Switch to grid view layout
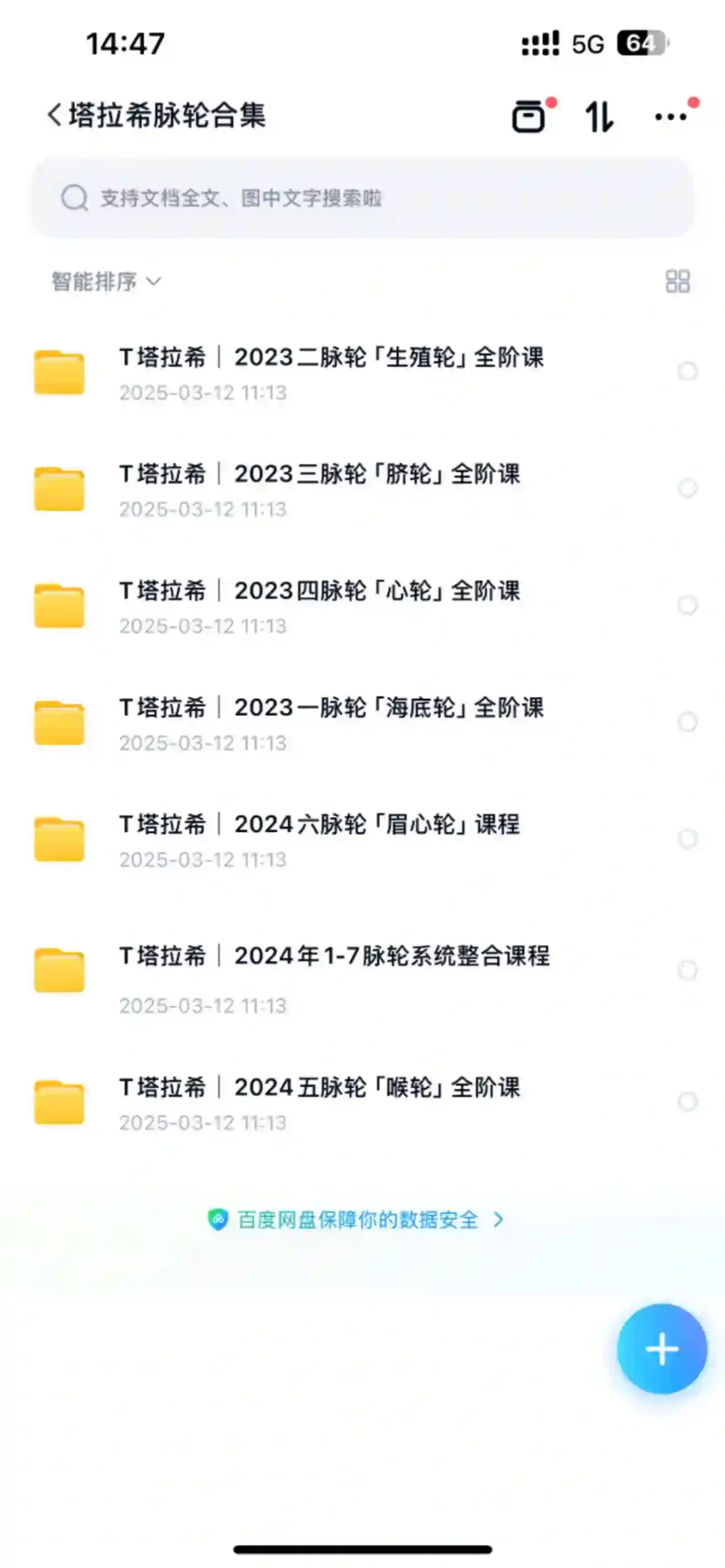Viewport: 725px width, 1568px height. pos(677,281)
